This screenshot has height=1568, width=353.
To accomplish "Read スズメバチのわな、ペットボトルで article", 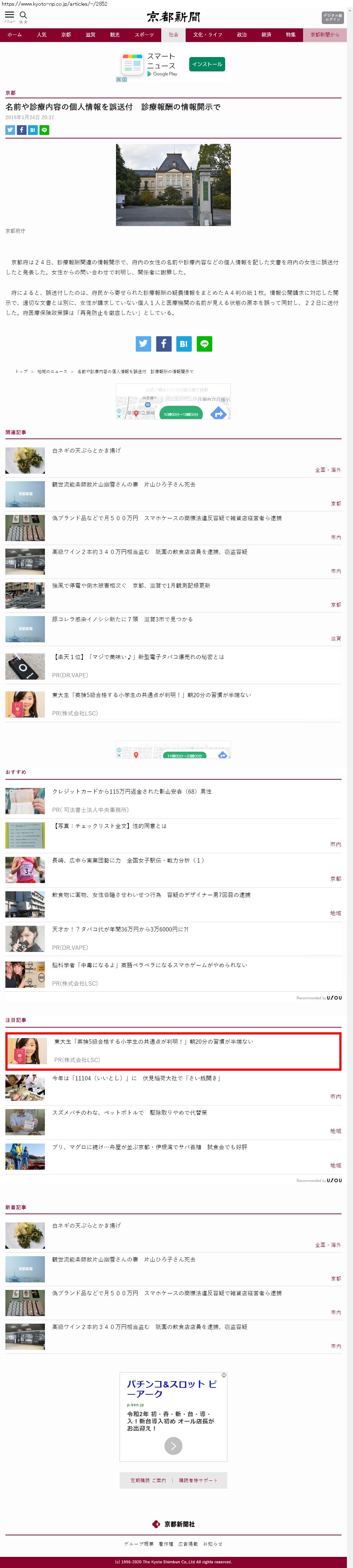I will tap(129, 1112).
